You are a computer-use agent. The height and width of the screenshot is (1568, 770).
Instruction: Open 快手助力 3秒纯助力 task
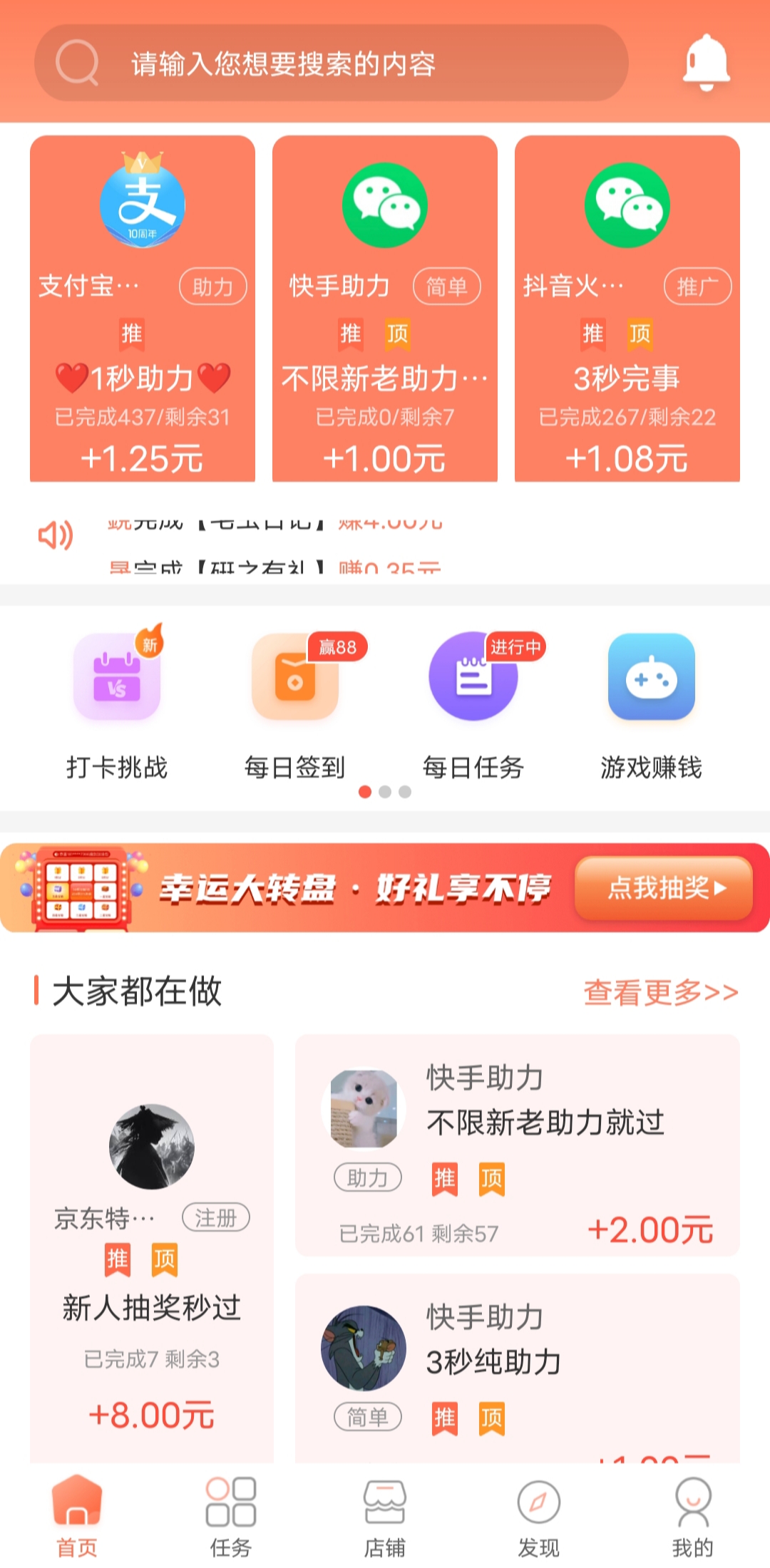(x=518, y=1368)
